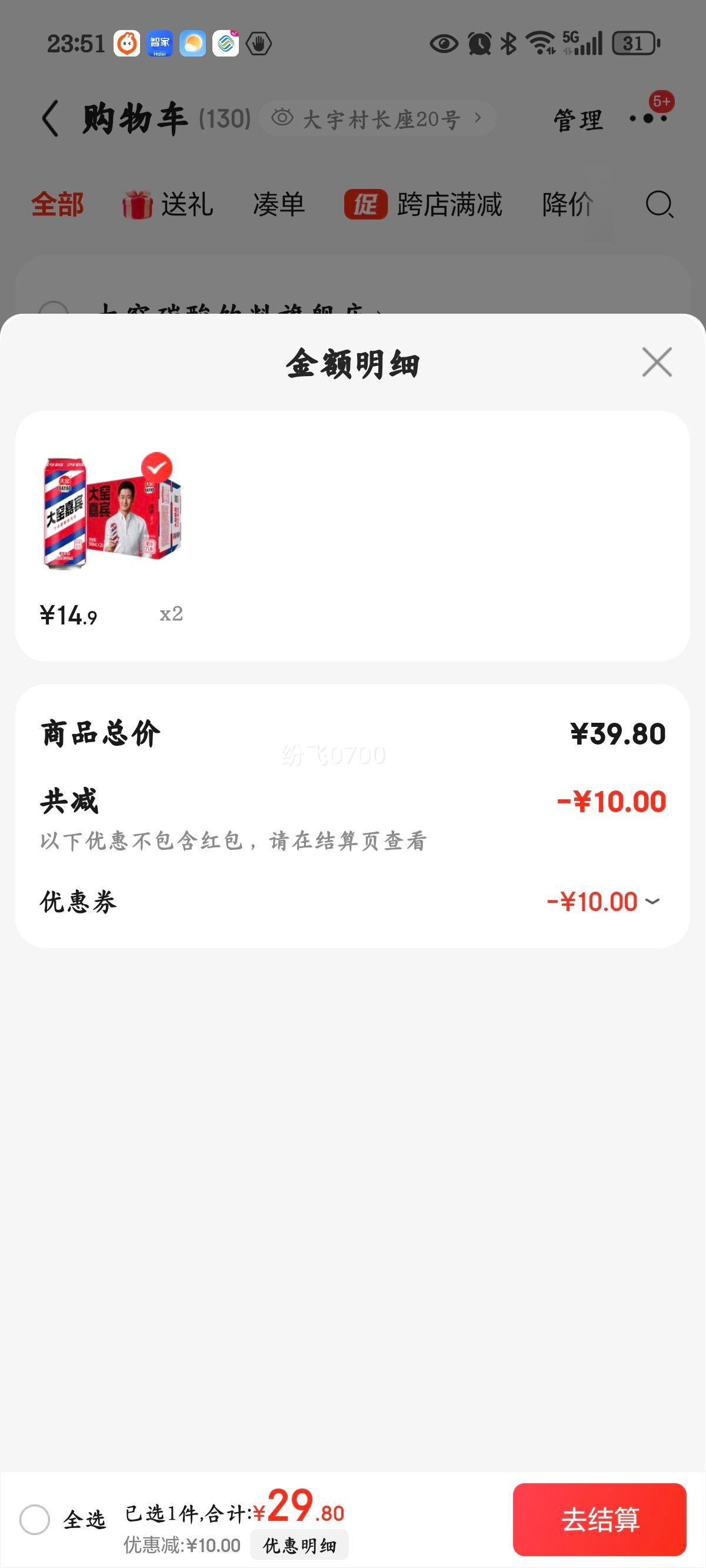Change delivery address 大宇村长座20号
The width and height of the screenshot is (706, 1568).
click(x=377, y=118)
